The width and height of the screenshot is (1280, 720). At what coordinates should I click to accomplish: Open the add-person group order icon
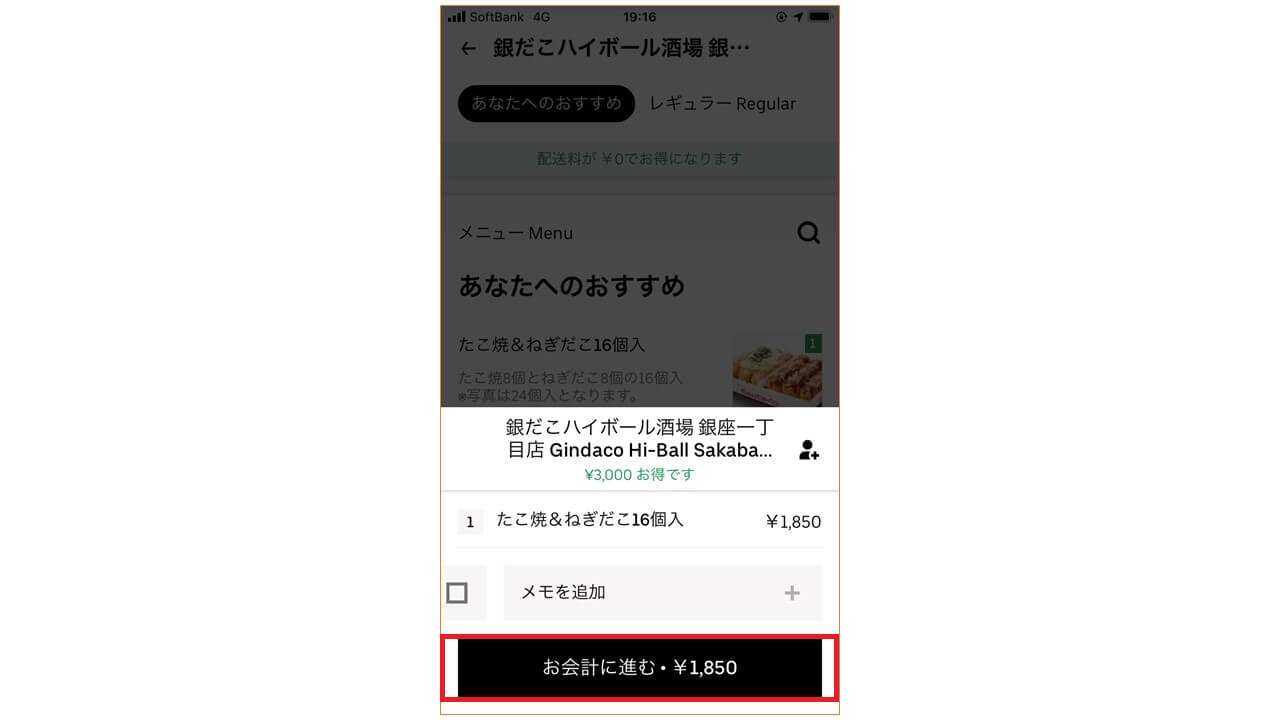tap(809, 450)
